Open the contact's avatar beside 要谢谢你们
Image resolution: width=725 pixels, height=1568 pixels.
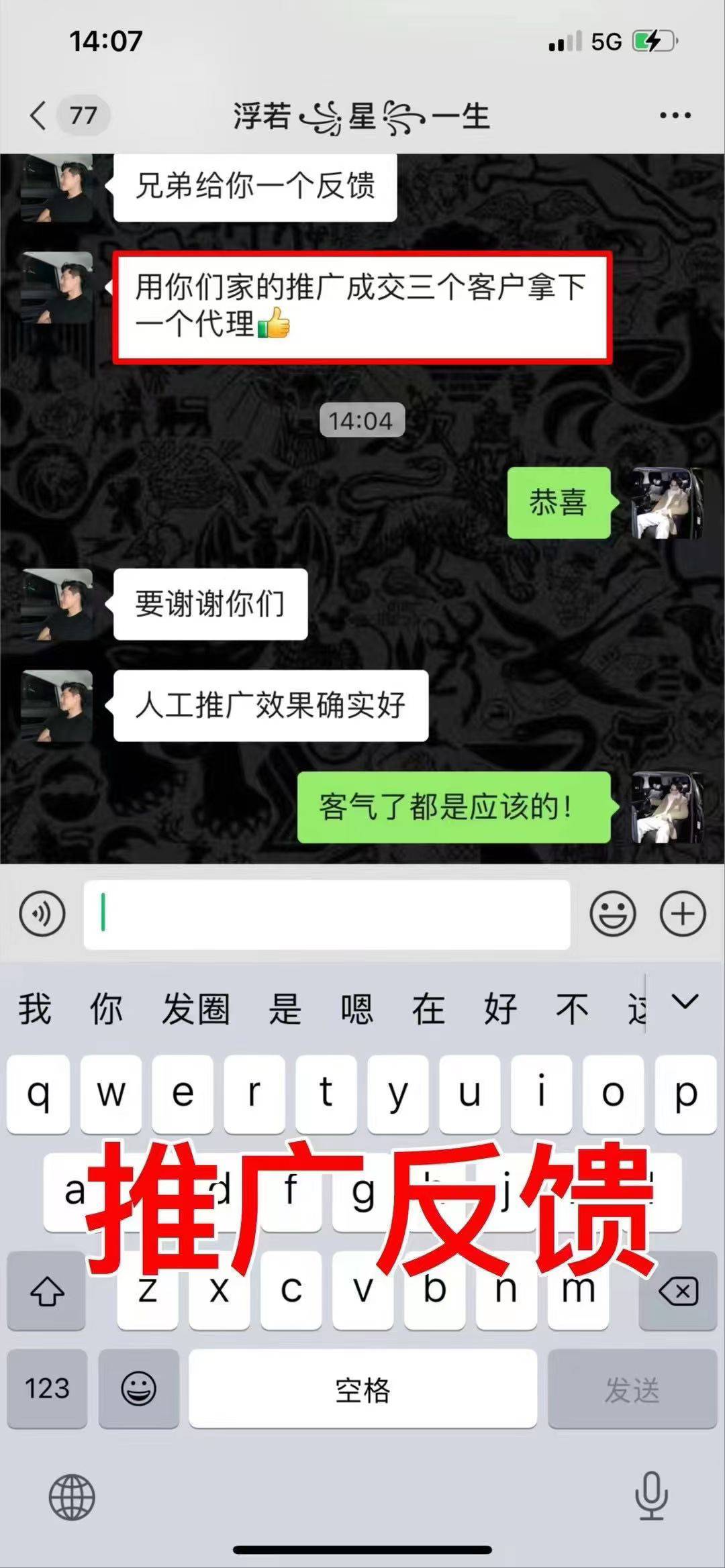point(57,604)
